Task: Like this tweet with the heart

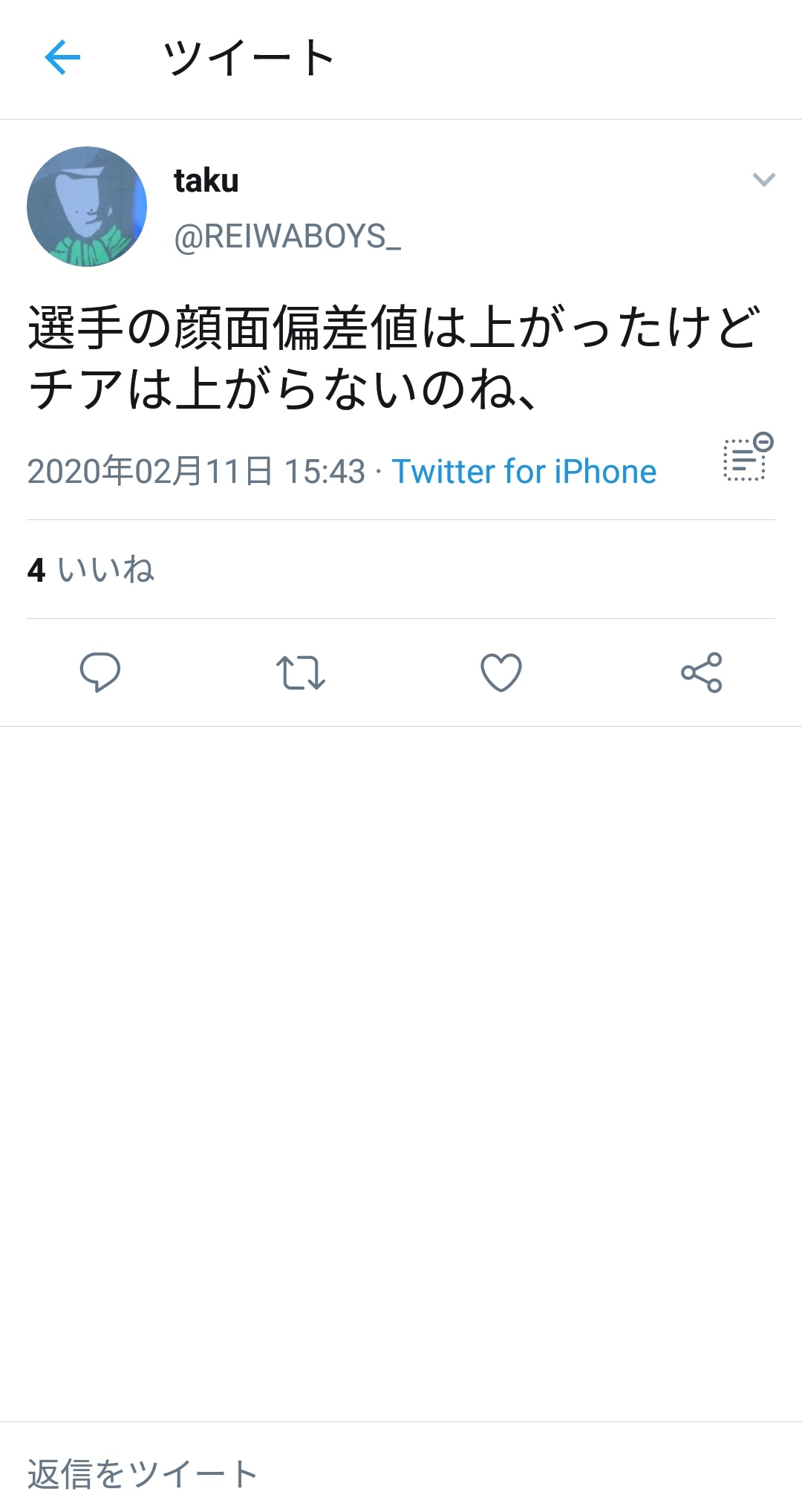Action: (501, 672)
